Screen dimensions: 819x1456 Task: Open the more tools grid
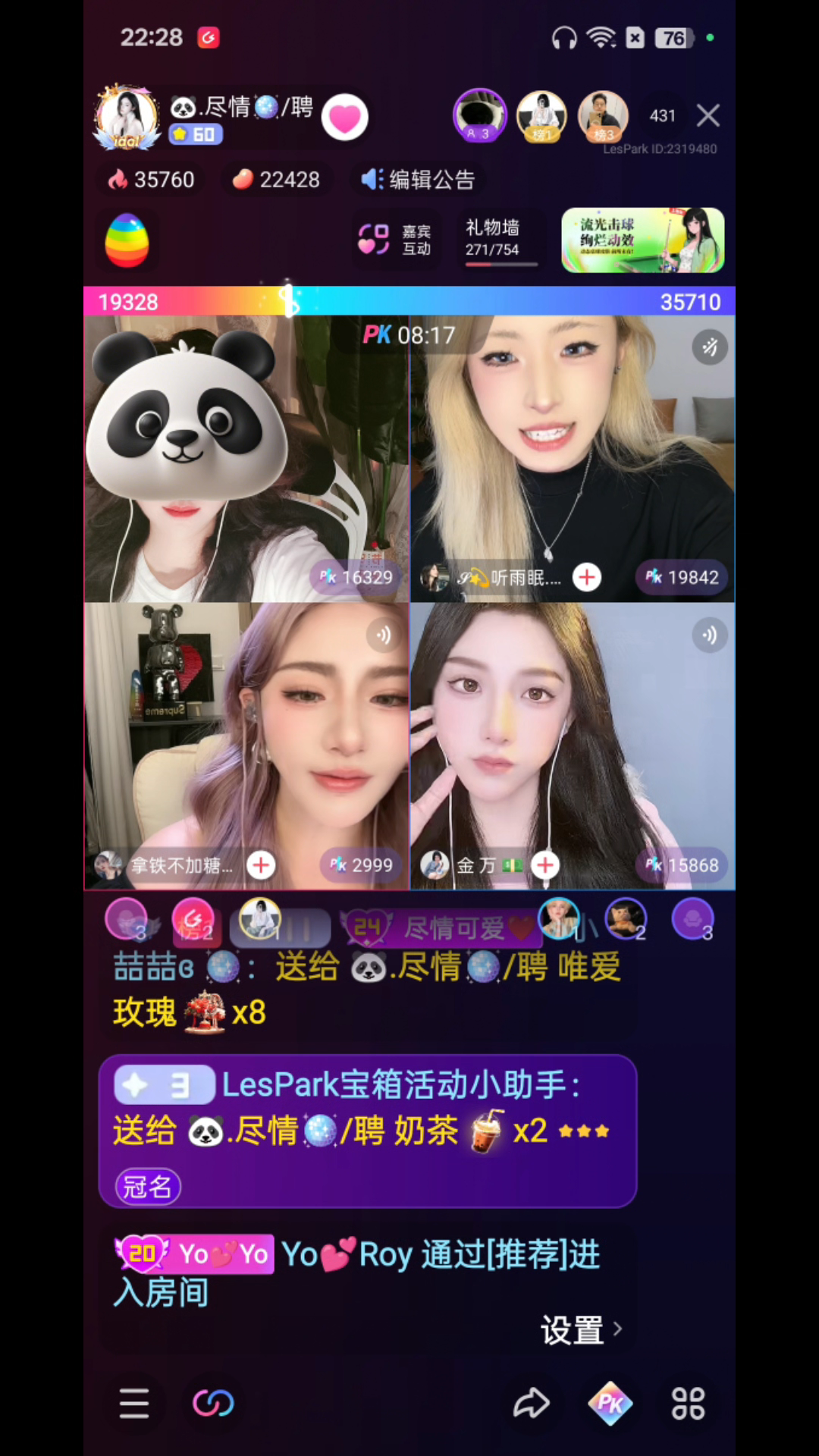[x=688, y=1404]
